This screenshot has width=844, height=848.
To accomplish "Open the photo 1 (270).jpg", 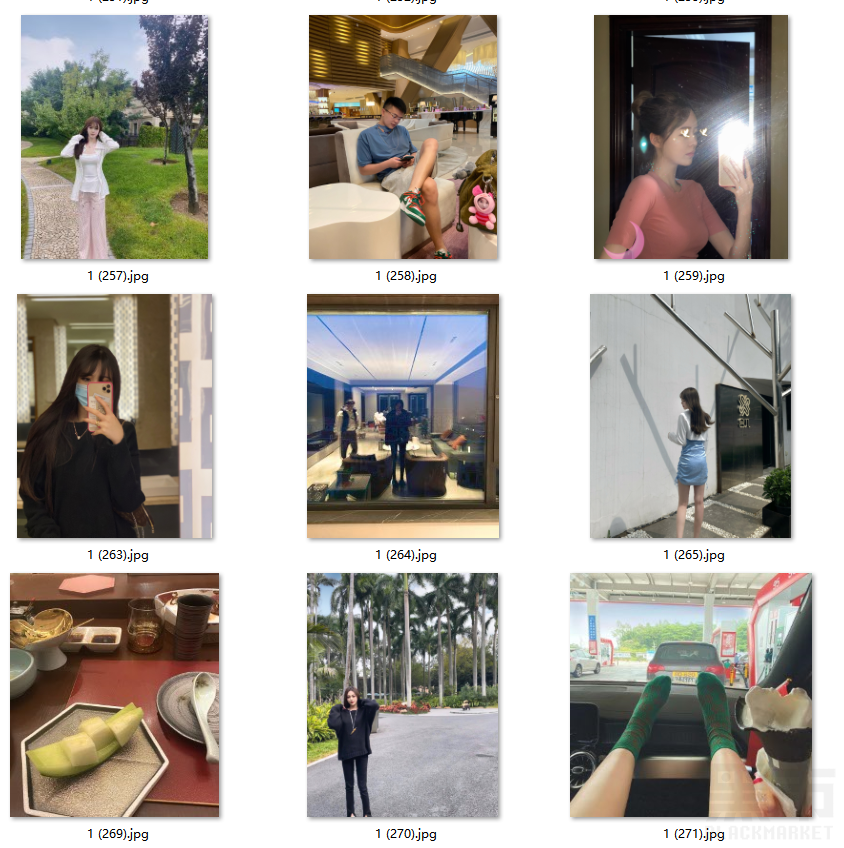I will click(403, 695).
